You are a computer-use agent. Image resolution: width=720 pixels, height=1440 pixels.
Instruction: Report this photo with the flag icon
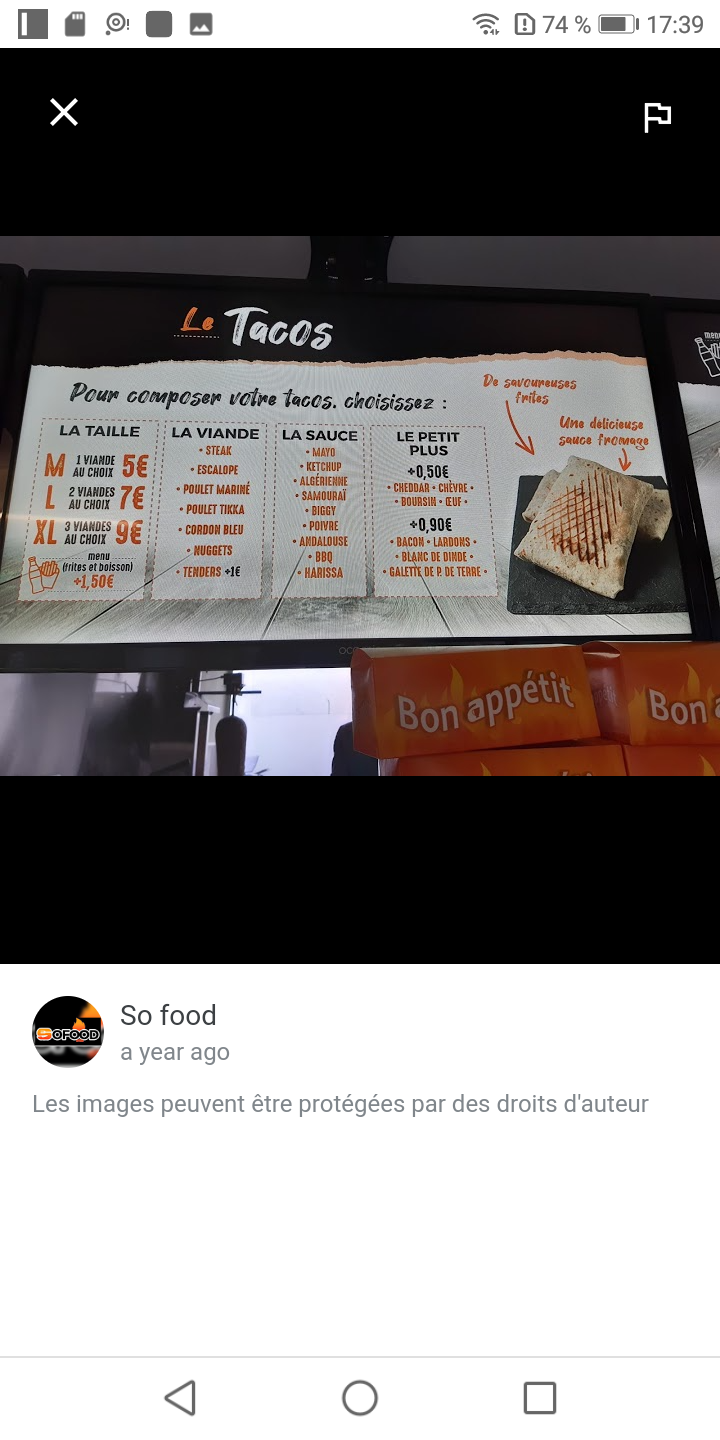coord(657,117)
